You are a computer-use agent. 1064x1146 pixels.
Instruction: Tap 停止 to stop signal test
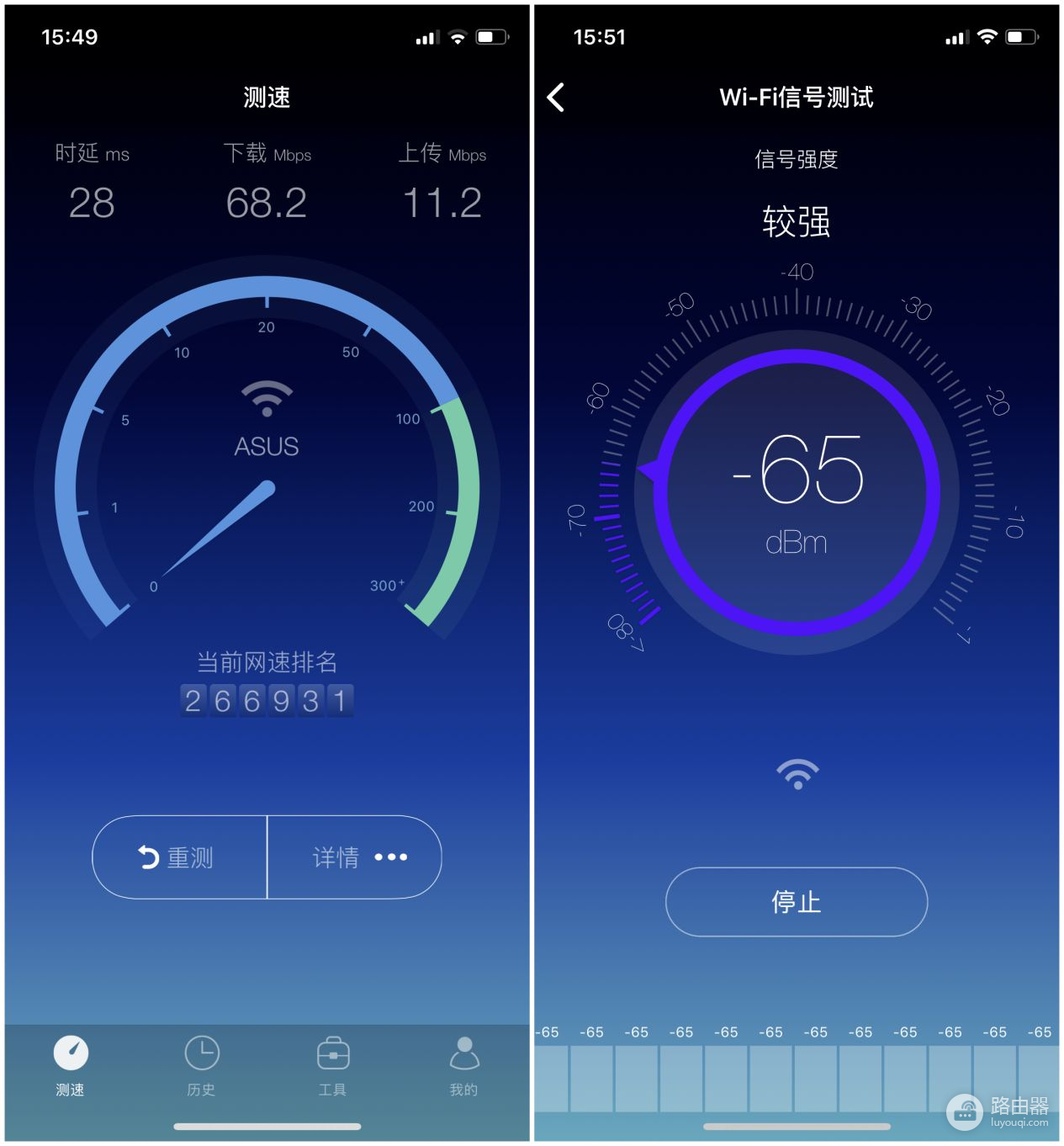click(796, 901)
